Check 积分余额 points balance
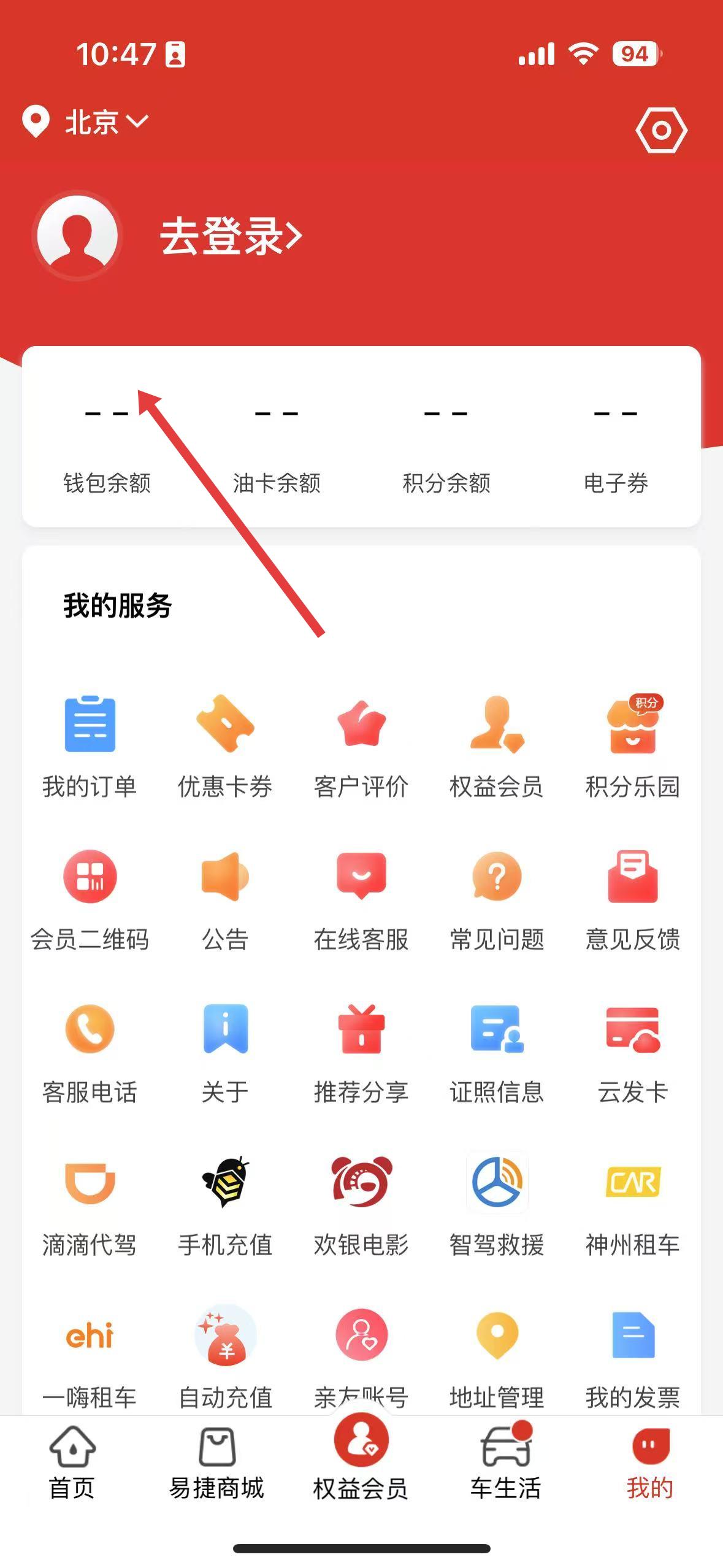This screenshot has width=723, height=1568. [446, 448]
